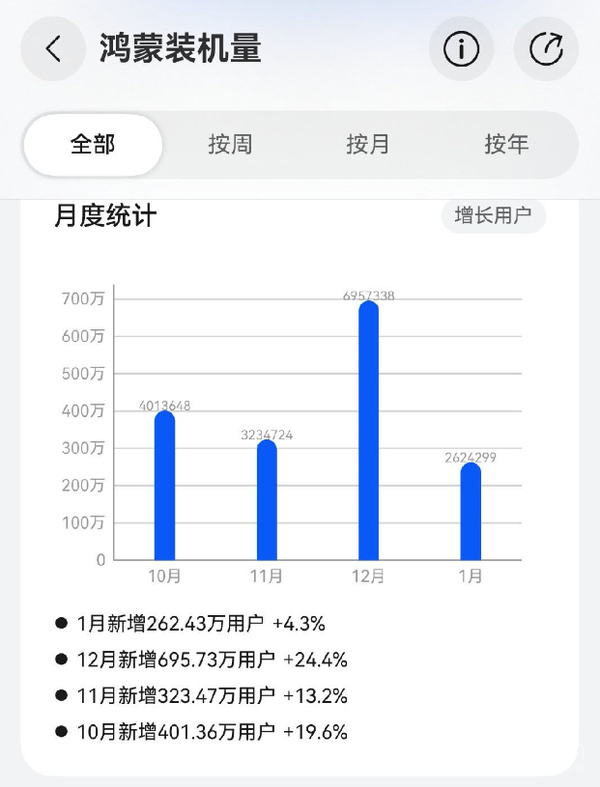
Task: Go back from 鸿蒙装机量 page
Action: coord(53,49)
